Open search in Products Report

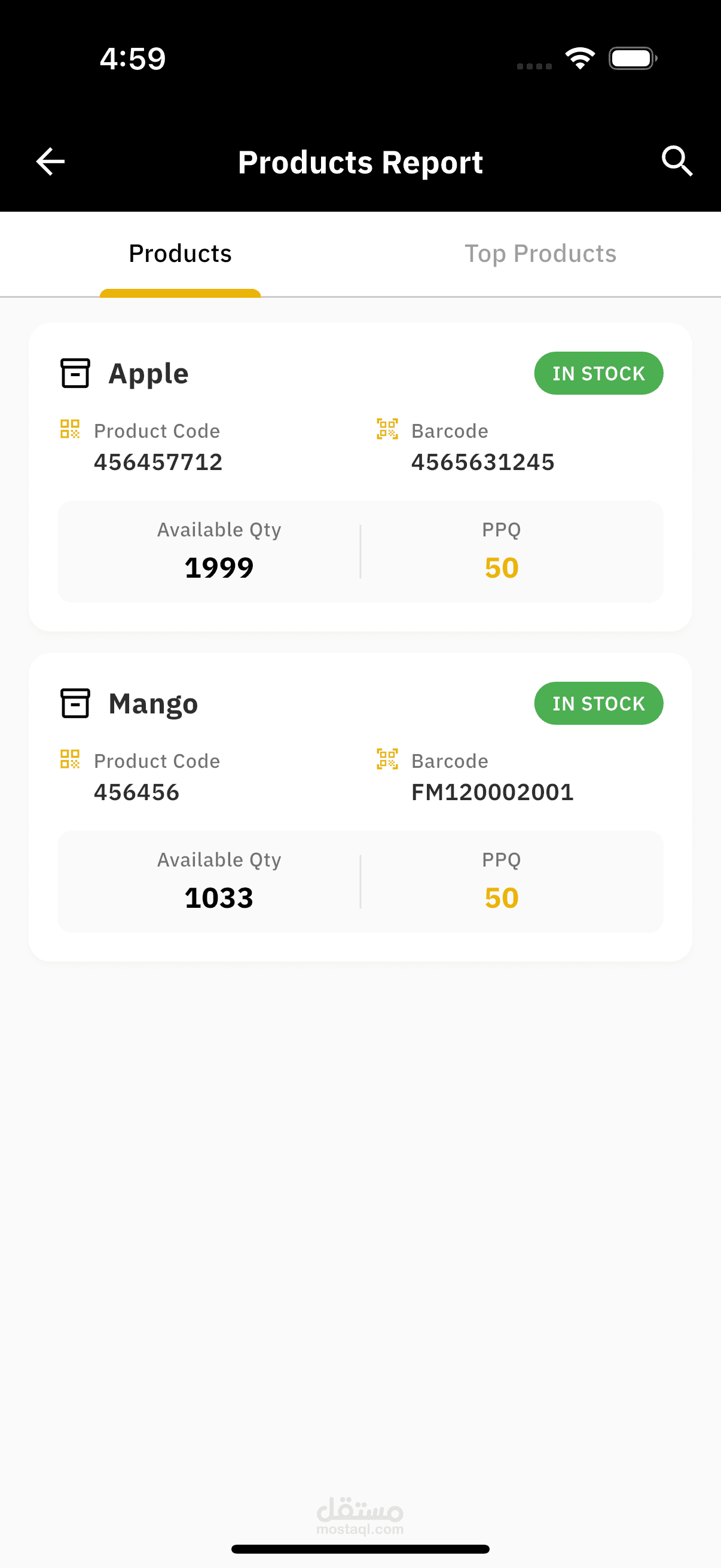677,161
